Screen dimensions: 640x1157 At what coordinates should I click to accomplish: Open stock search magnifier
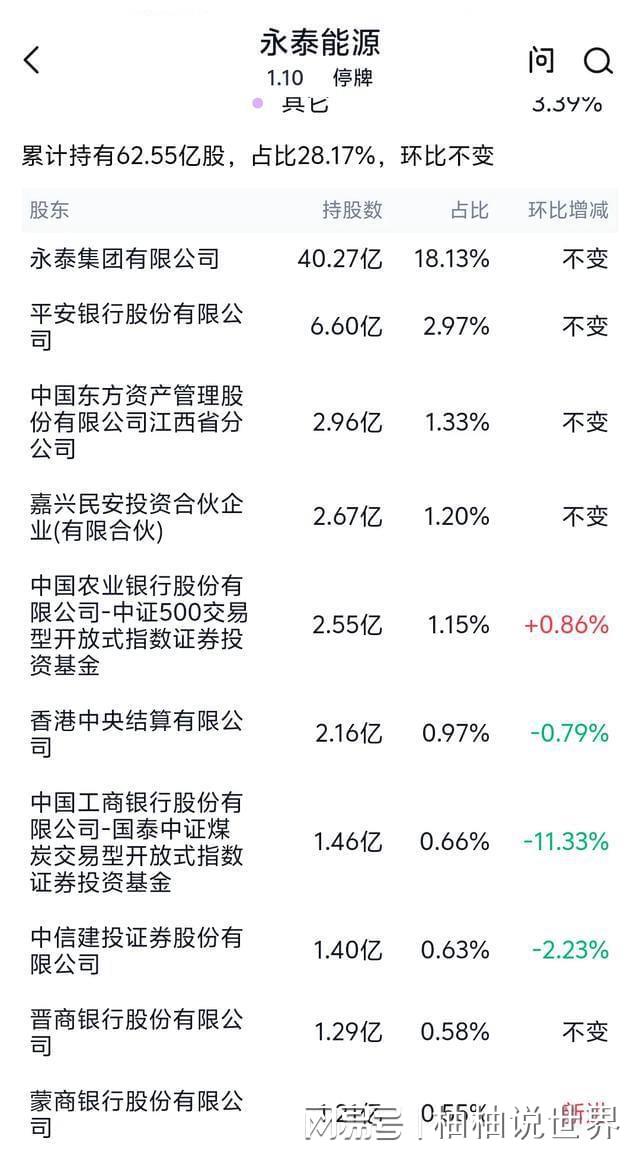598,61
